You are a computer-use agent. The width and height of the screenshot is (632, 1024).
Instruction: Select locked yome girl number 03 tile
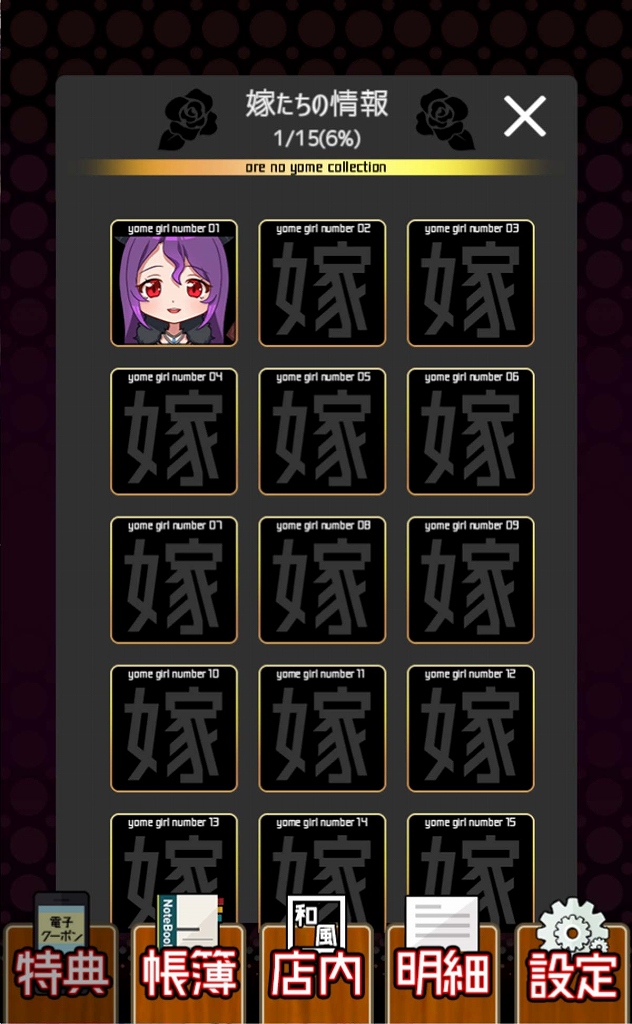470,284
